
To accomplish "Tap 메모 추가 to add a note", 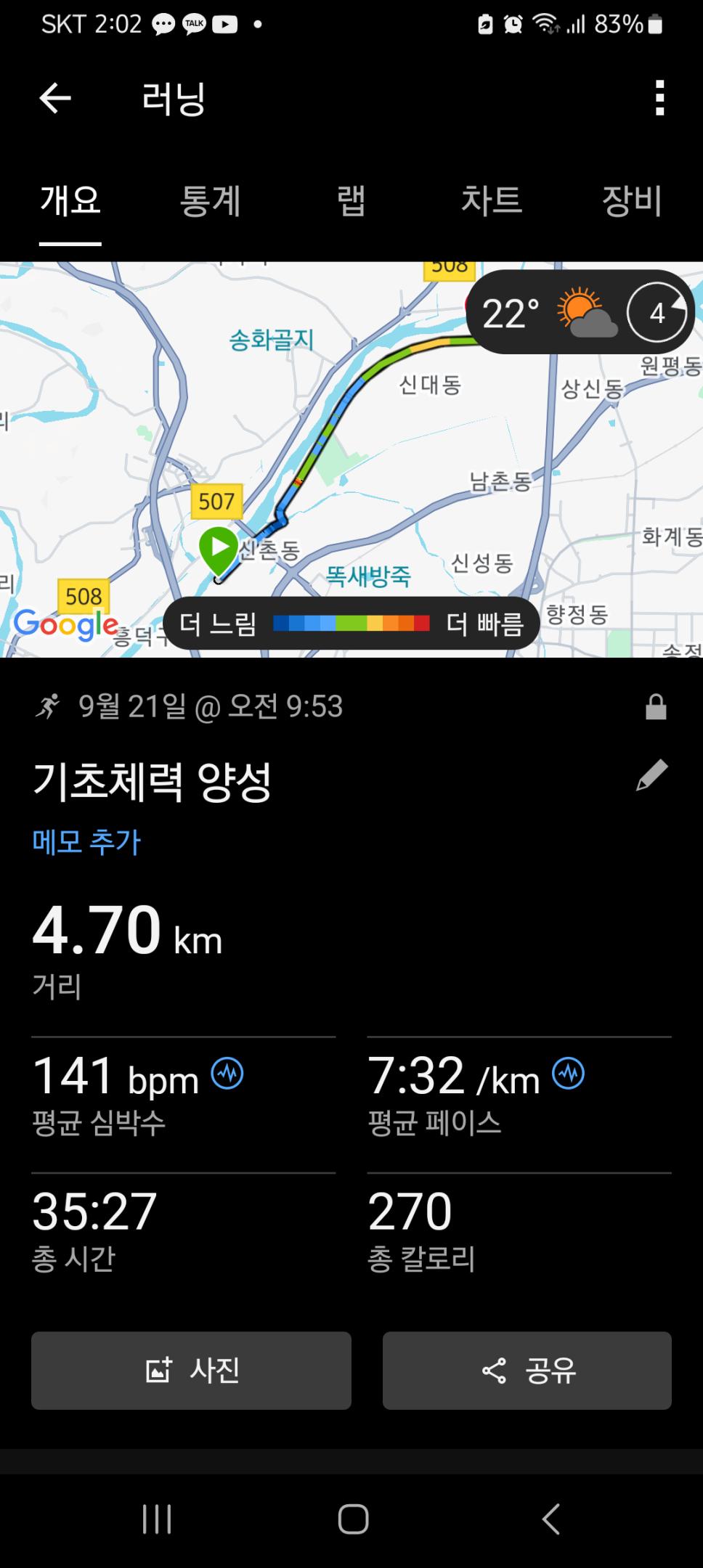I will coord(86,842).
